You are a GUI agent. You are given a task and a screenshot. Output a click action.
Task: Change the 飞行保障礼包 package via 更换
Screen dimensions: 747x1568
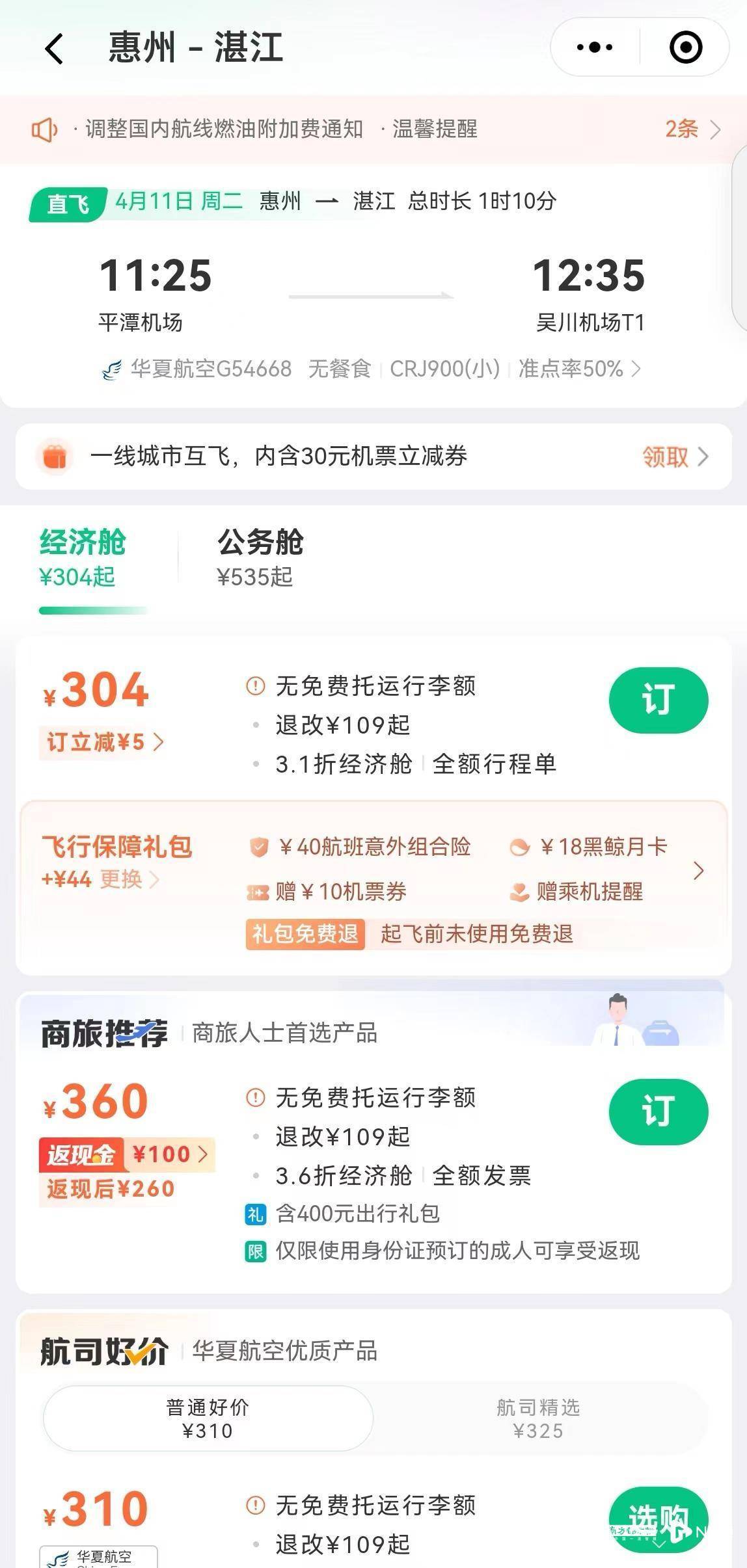(129, 880)
